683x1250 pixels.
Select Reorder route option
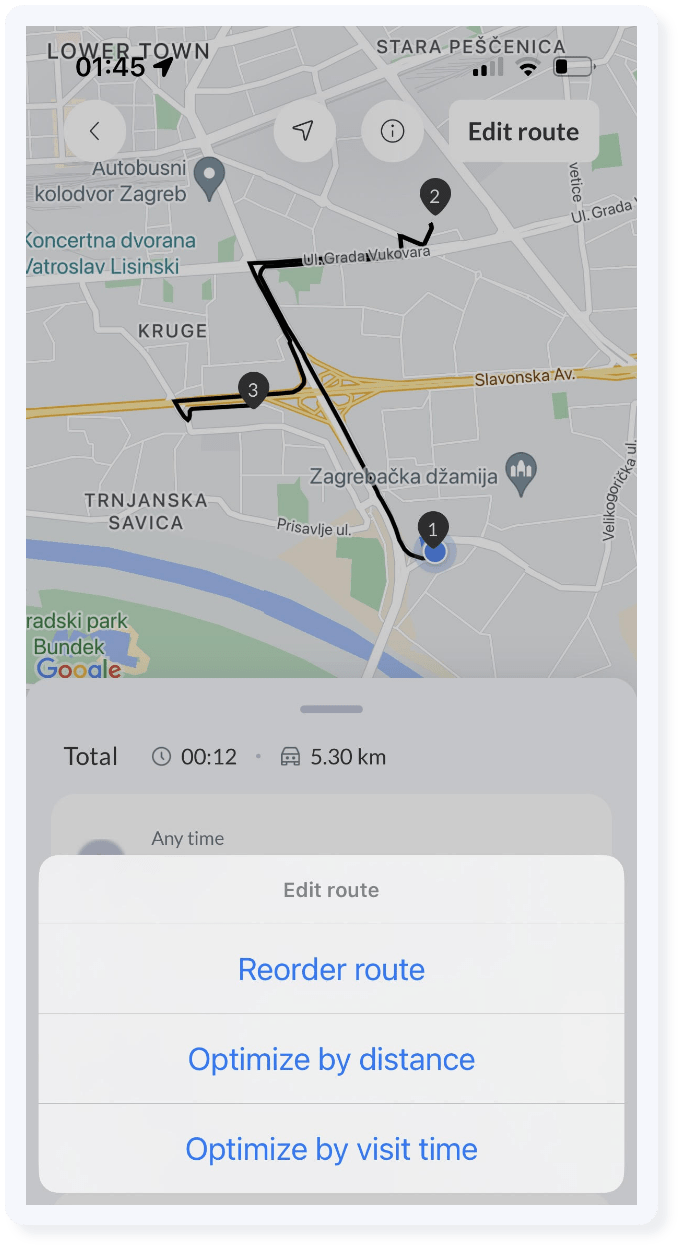331,969
